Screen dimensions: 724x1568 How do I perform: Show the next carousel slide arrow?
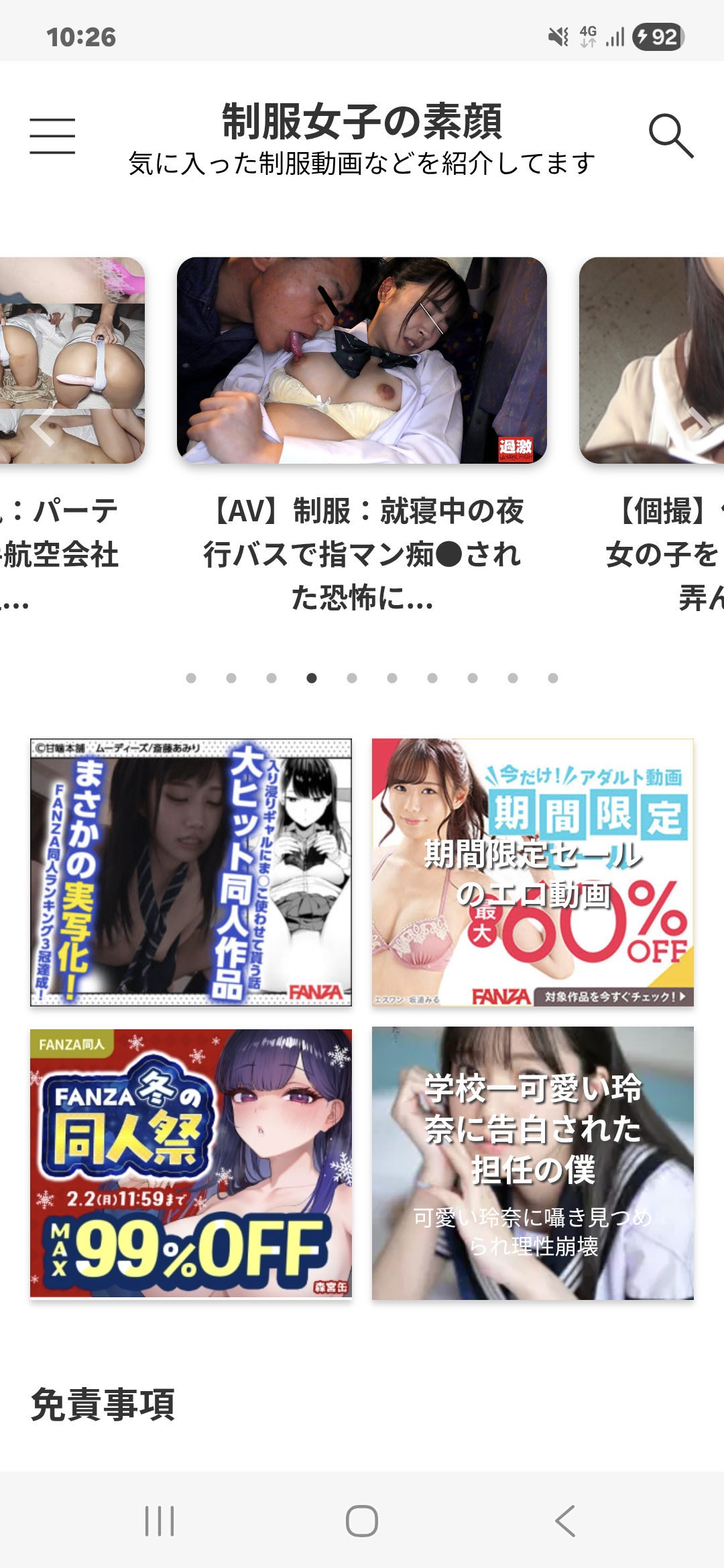click(x=699, y=423)
